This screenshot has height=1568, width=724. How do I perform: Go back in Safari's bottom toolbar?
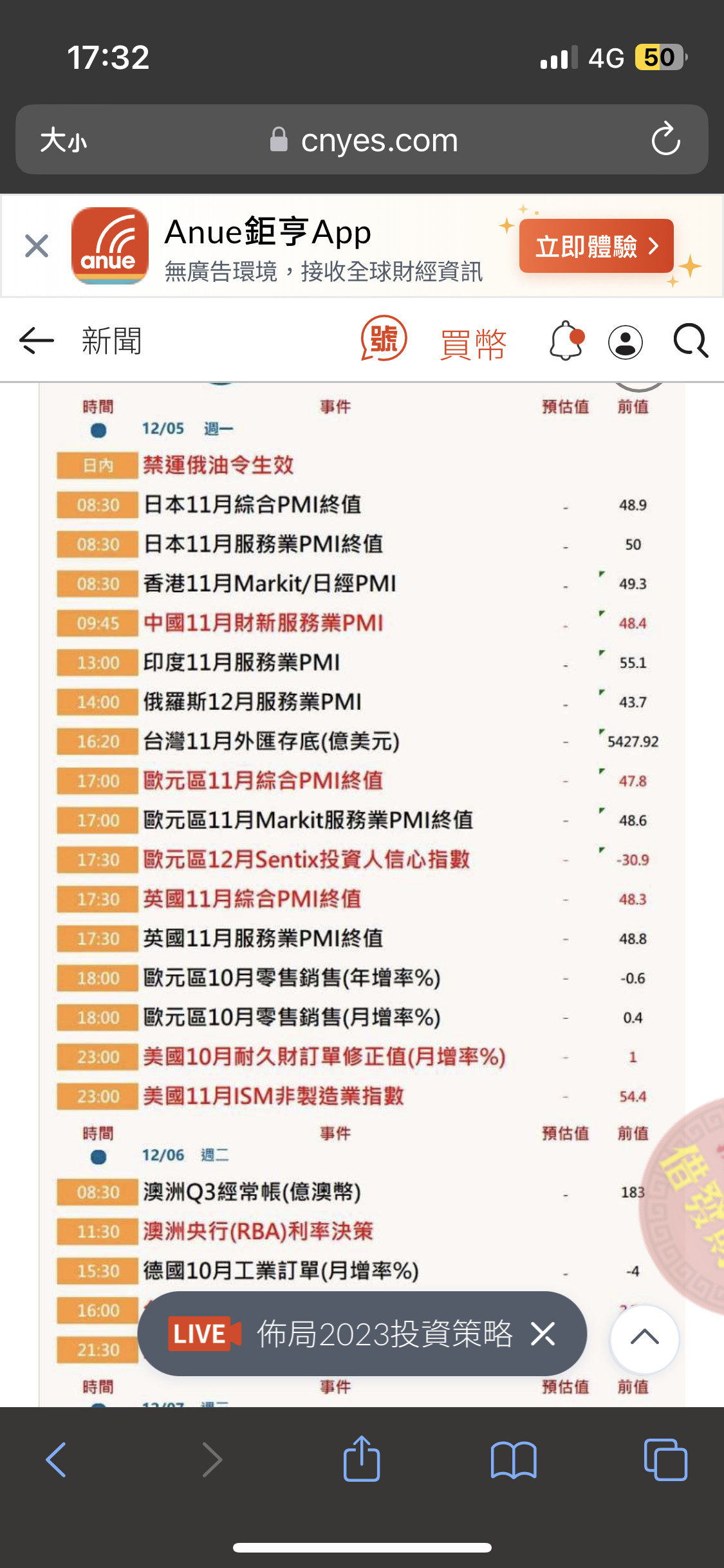(x=57, y=1459)
